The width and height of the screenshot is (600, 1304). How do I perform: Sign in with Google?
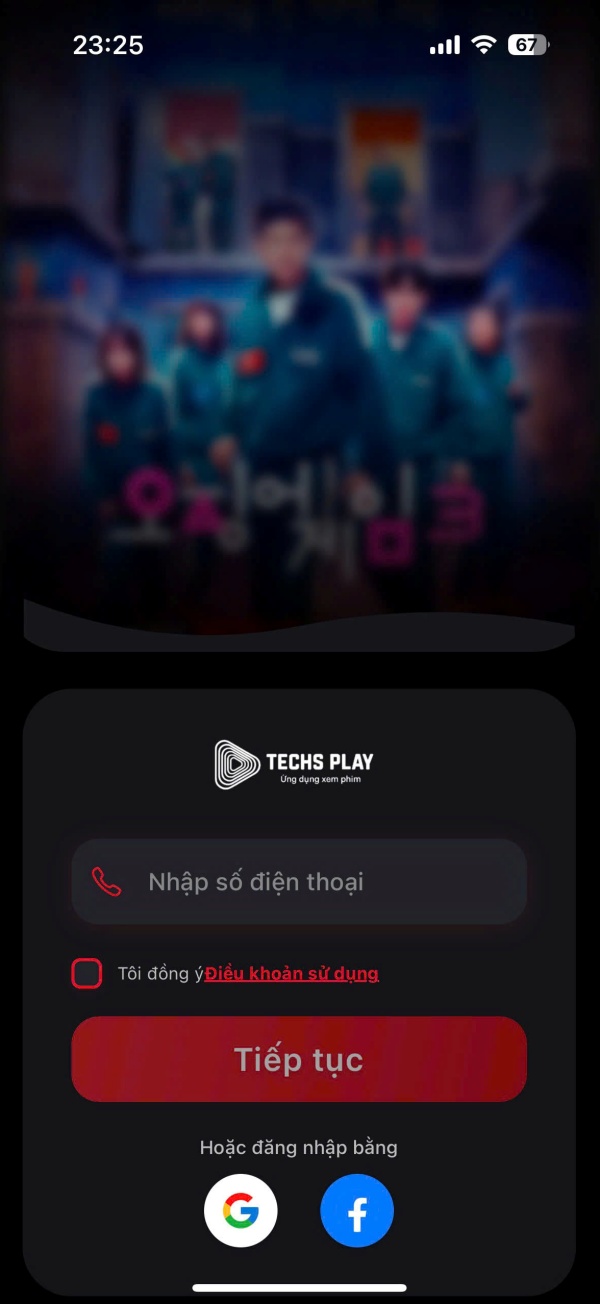click(x=241, y=1211)
